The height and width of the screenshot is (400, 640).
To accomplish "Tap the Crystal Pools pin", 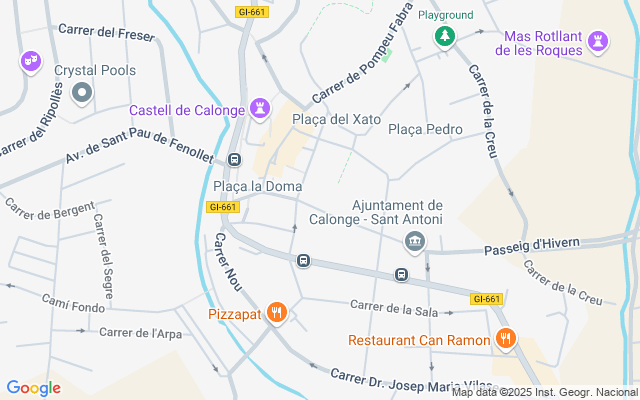I will tap(81, 93).
